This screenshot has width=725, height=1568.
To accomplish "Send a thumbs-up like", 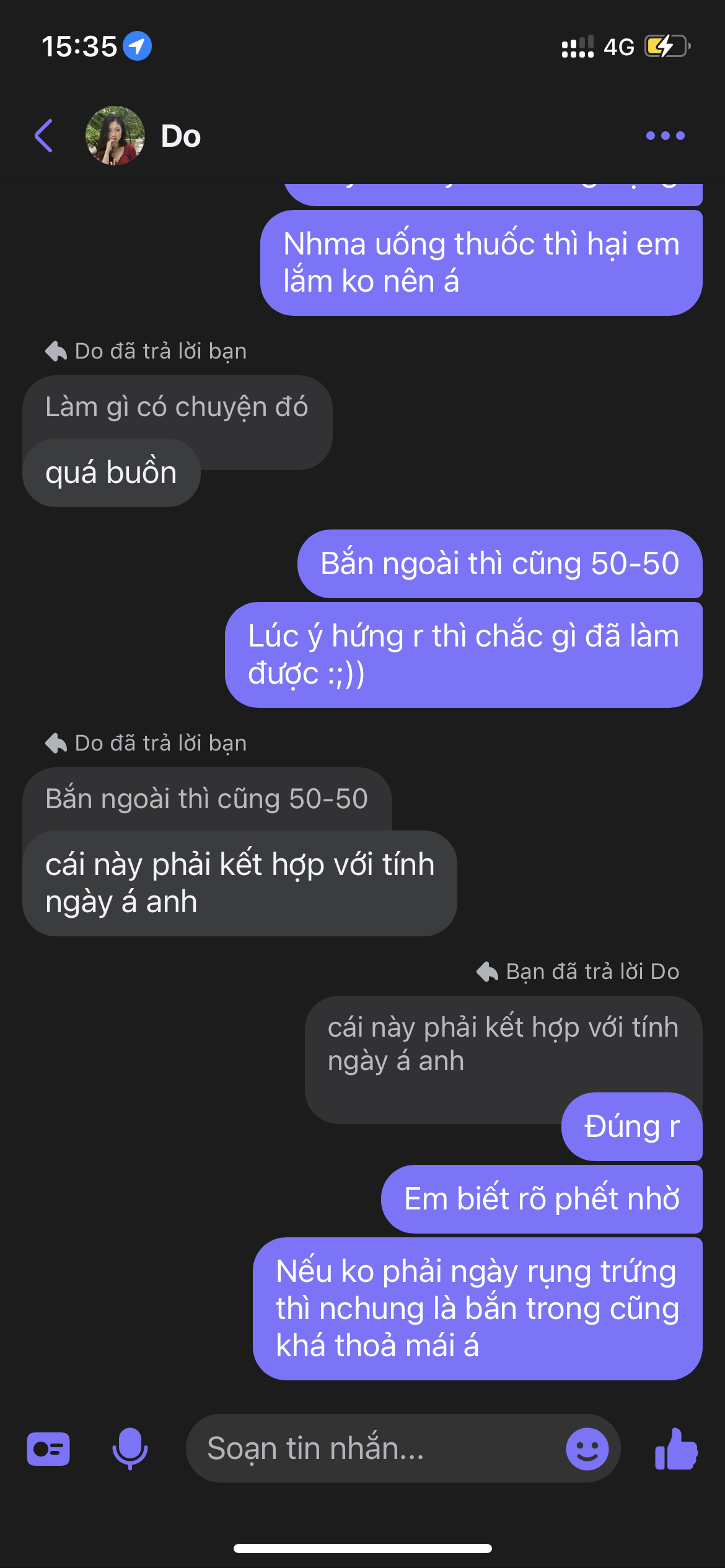I will (676, 1449).
